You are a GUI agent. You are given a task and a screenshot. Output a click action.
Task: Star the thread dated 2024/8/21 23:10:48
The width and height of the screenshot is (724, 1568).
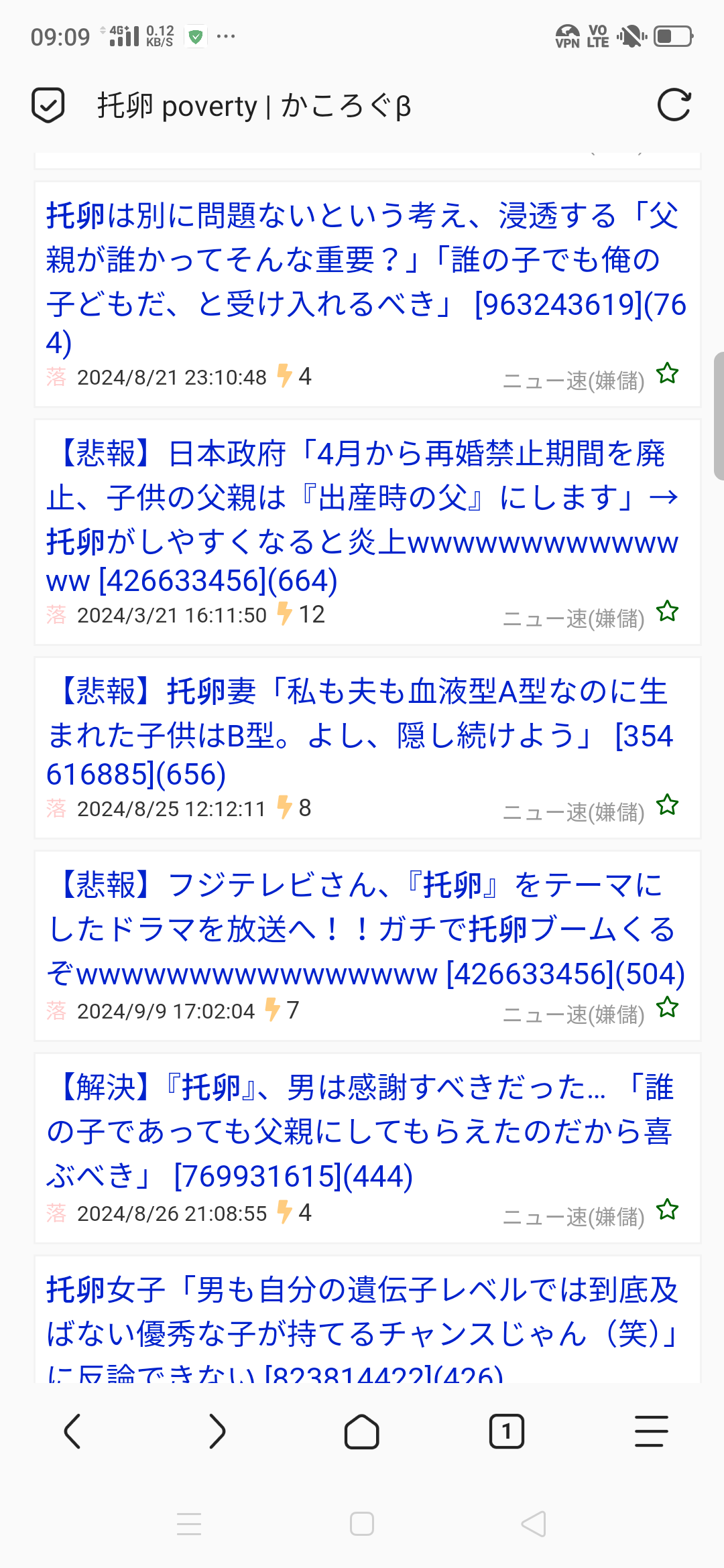(x=667, y=373)
